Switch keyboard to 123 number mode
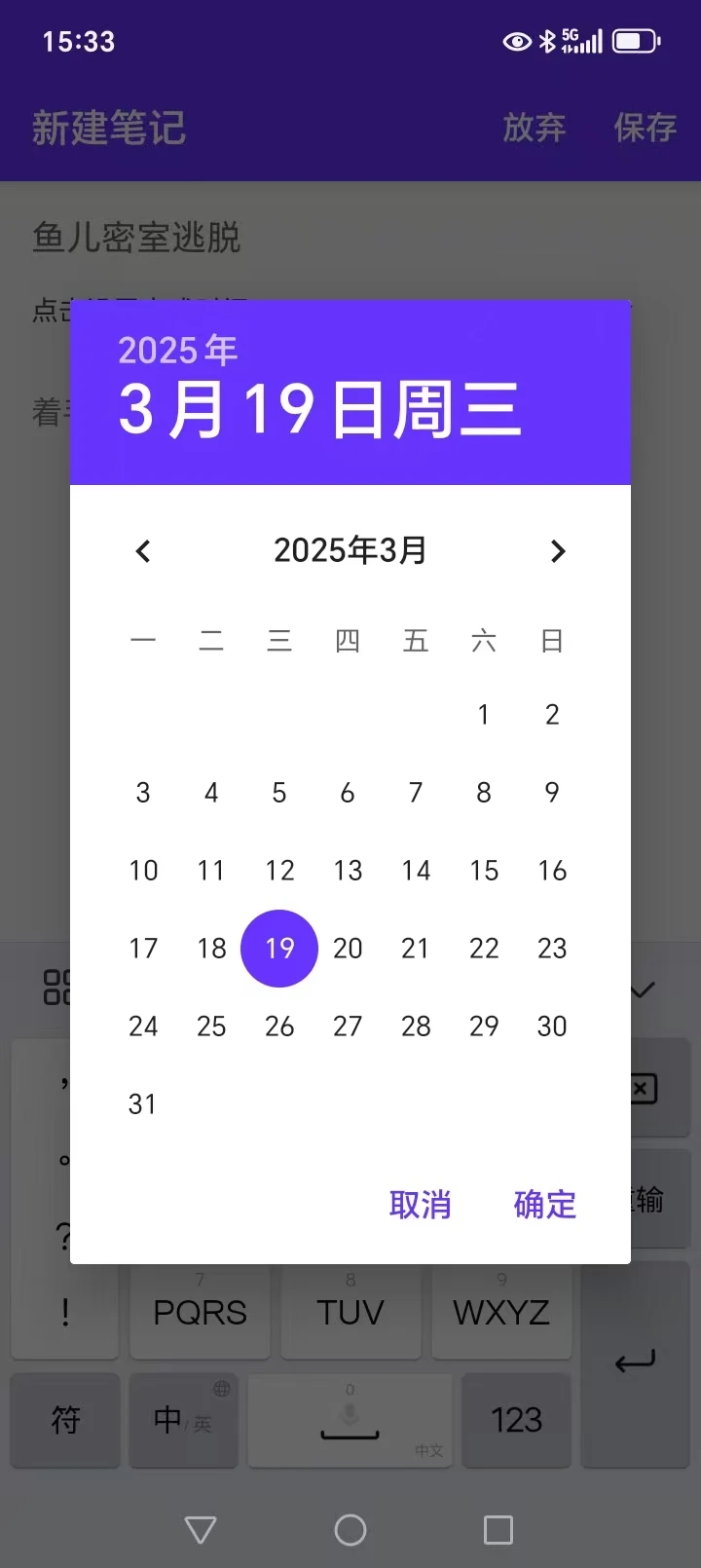 click(517, 1420)
